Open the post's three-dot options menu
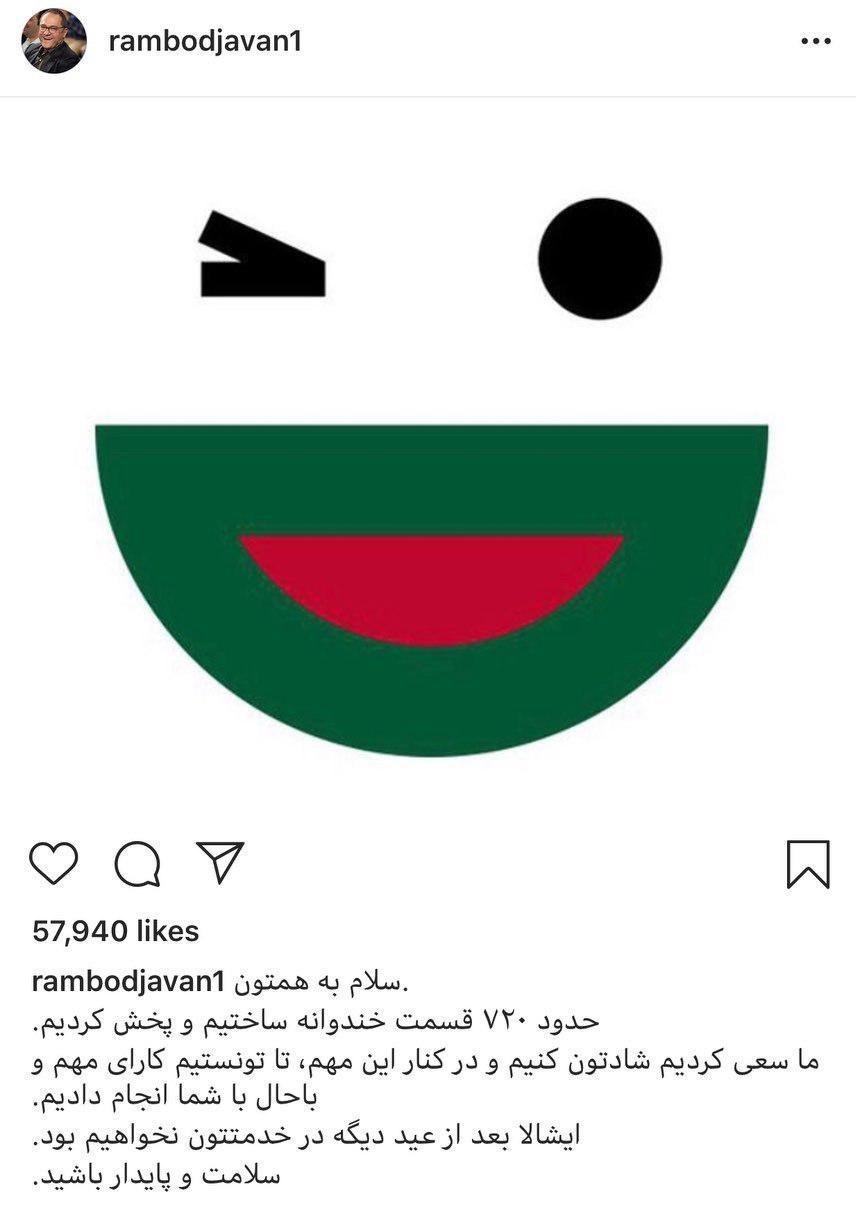856x1215 pixels. click(815, 42)
